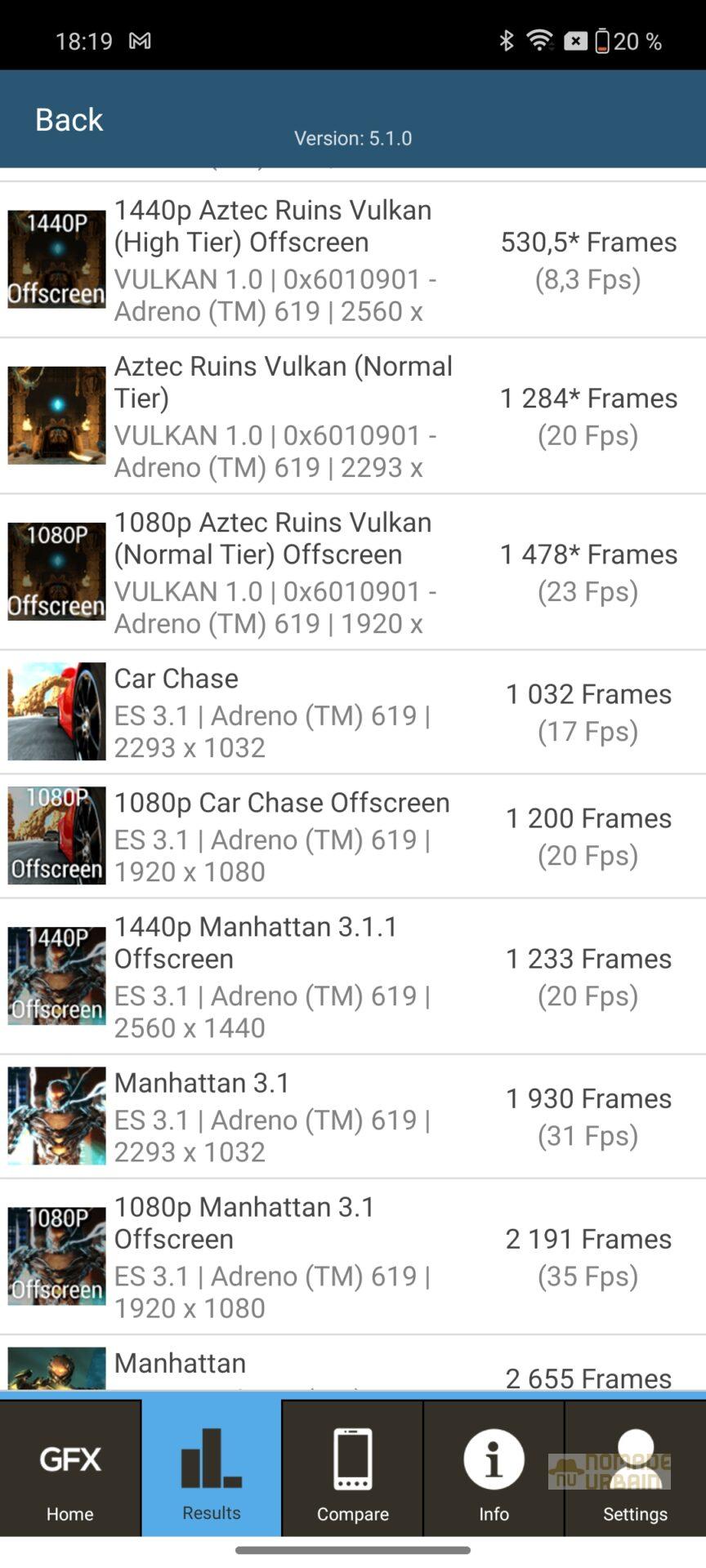View Aztec Ruins Vulkan (Normal Tier) result

(x=353, y=416)
